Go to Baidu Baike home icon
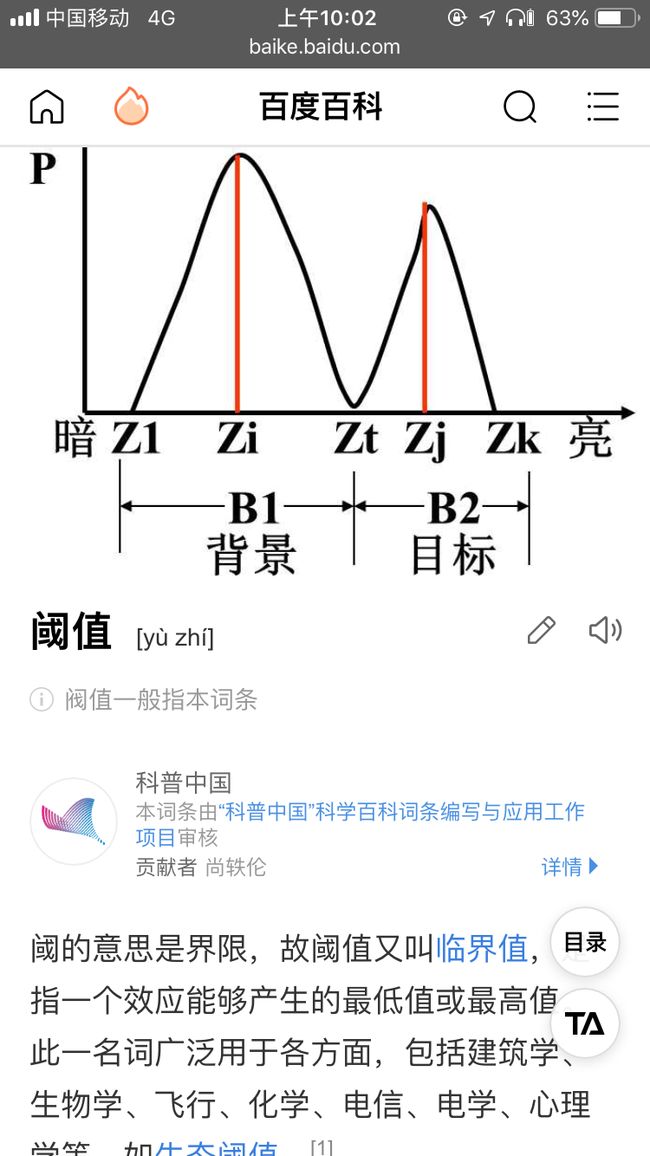Viewport: 650px width, 1156px height. (x=47, y=108)
